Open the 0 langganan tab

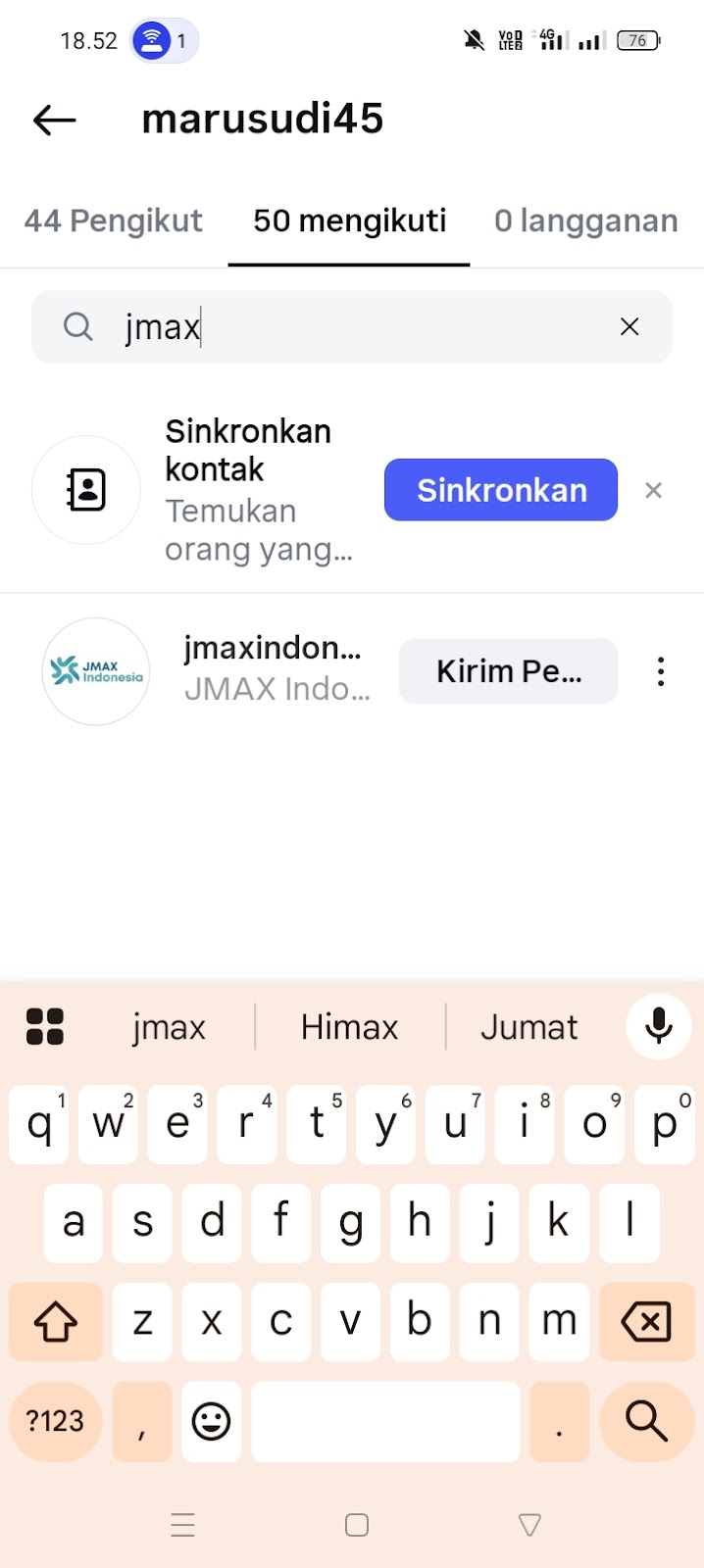[585, 221]
